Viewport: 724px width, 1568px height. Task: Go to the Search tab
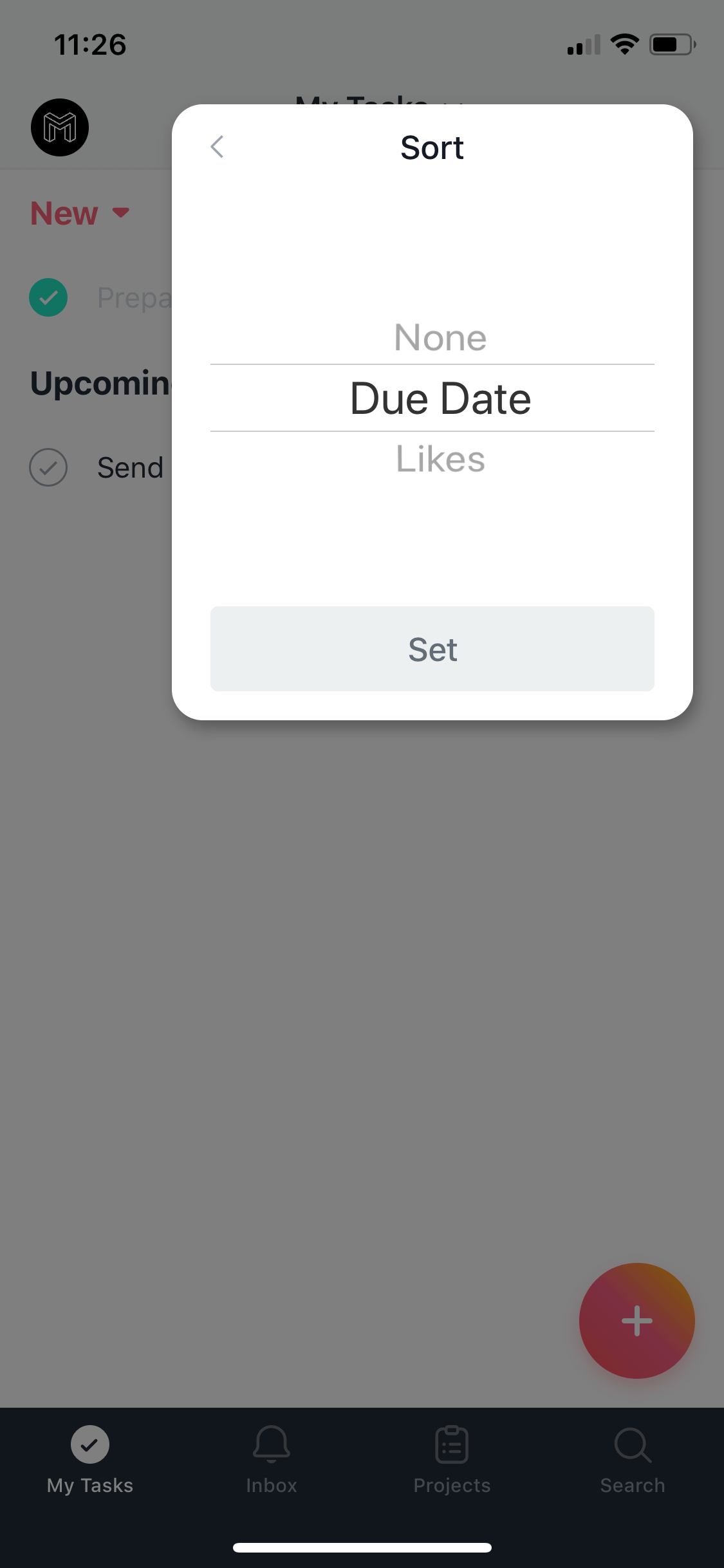coord(633,1460)
